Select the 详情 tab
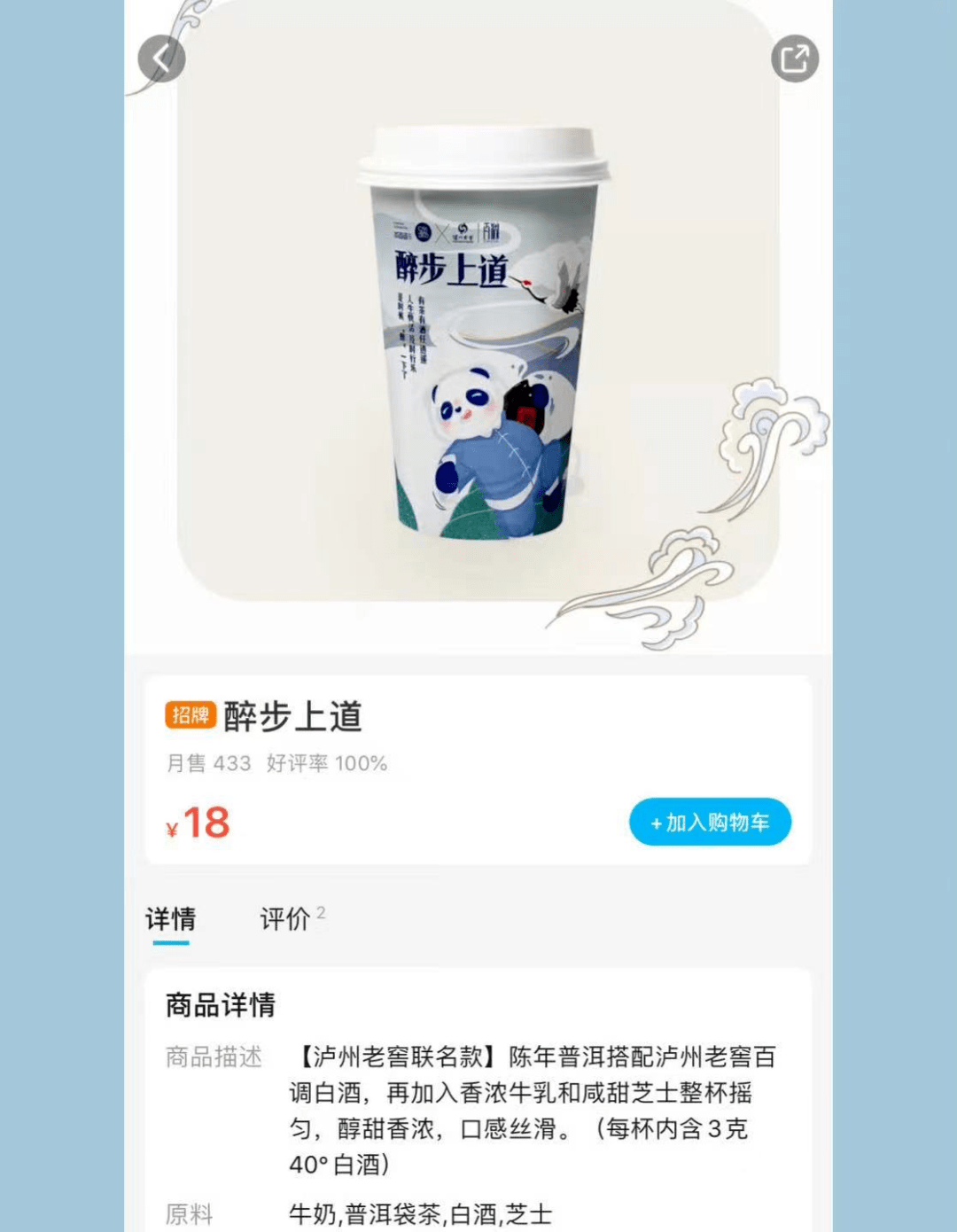957x1232 pixels. point(171,919)
